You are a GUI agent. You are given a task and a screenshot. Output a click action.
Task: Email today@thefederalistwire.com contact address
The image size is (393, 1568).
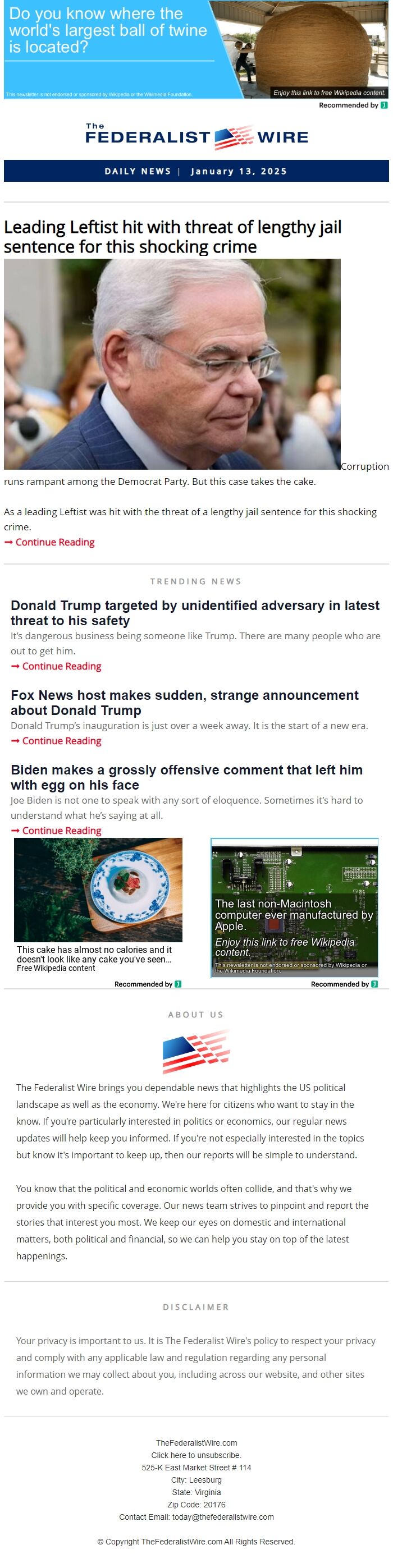pos(222,1517)
